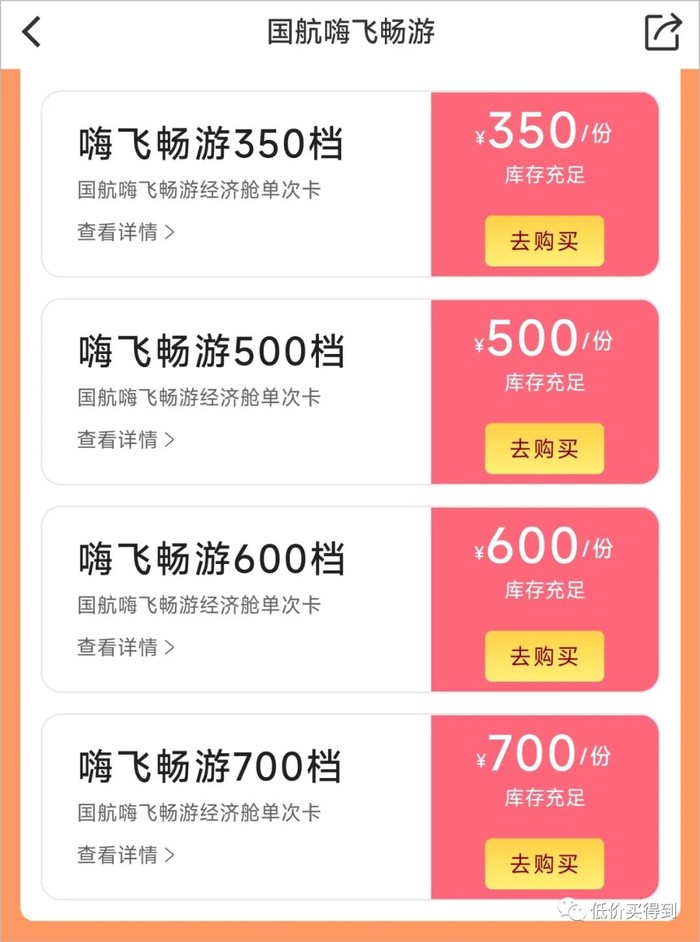Image resolution: width=700 pixels, height=942 pixels.
Task: Check details of 嗨飞畅游600档
Action: tap(126, 647)
